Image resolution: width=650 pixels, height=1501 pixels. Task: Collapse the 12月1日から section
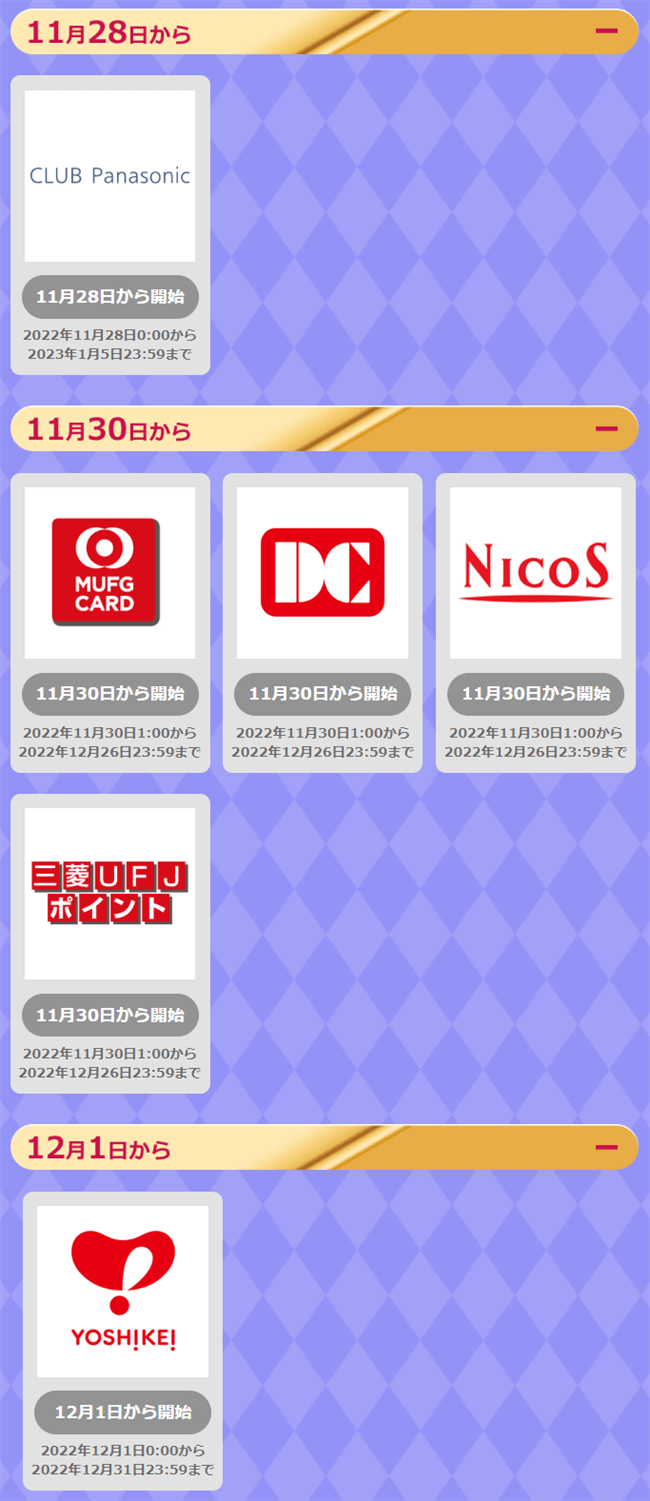(606, 1147)
